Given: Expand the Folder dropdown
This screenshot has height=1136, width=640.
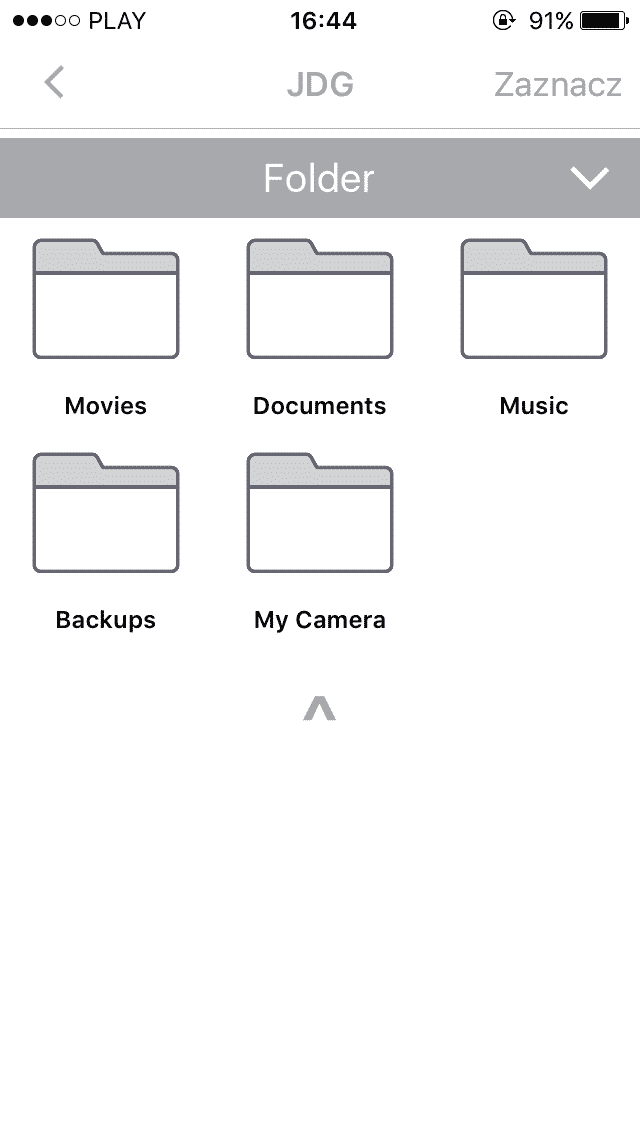Looking at the screenshot, I should pos(589,178).
